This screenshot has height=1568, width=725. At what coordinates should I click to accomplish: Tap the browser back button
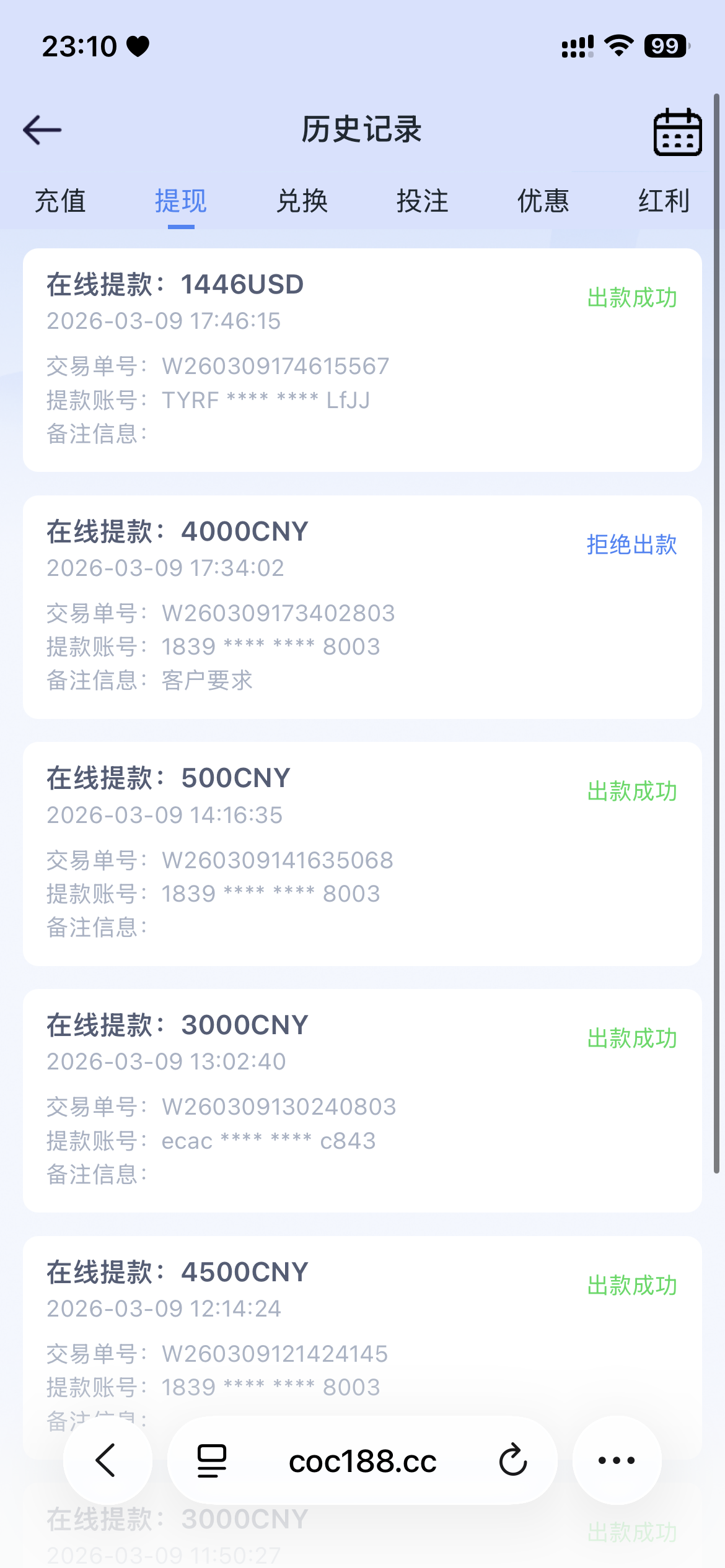[x=107, y=1460]
